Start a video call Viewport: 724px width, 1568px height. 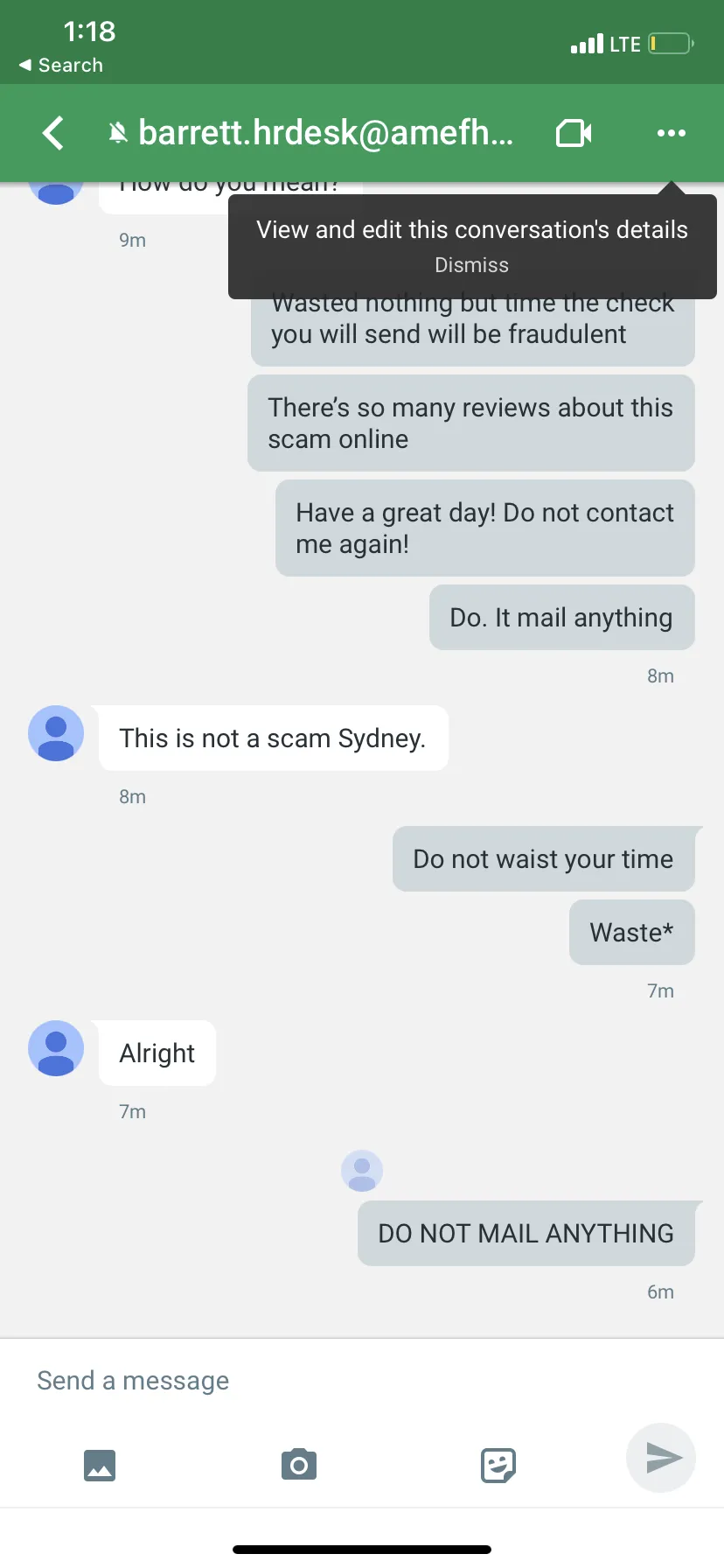pyautogui.click(x=574, y=133)
